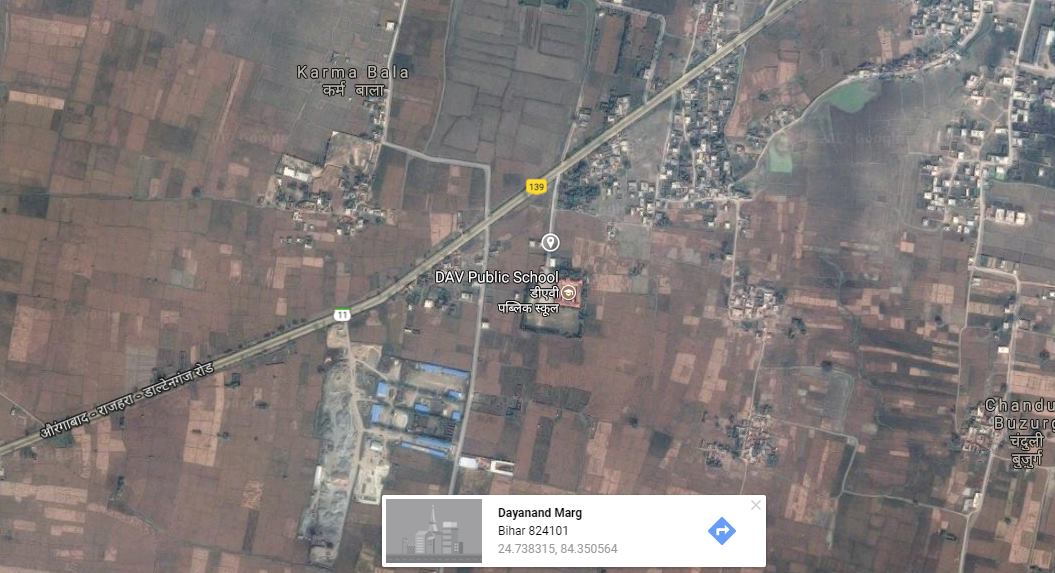
Task: Tap the dropped location pin on the map
Action: (x=549, y=242)
